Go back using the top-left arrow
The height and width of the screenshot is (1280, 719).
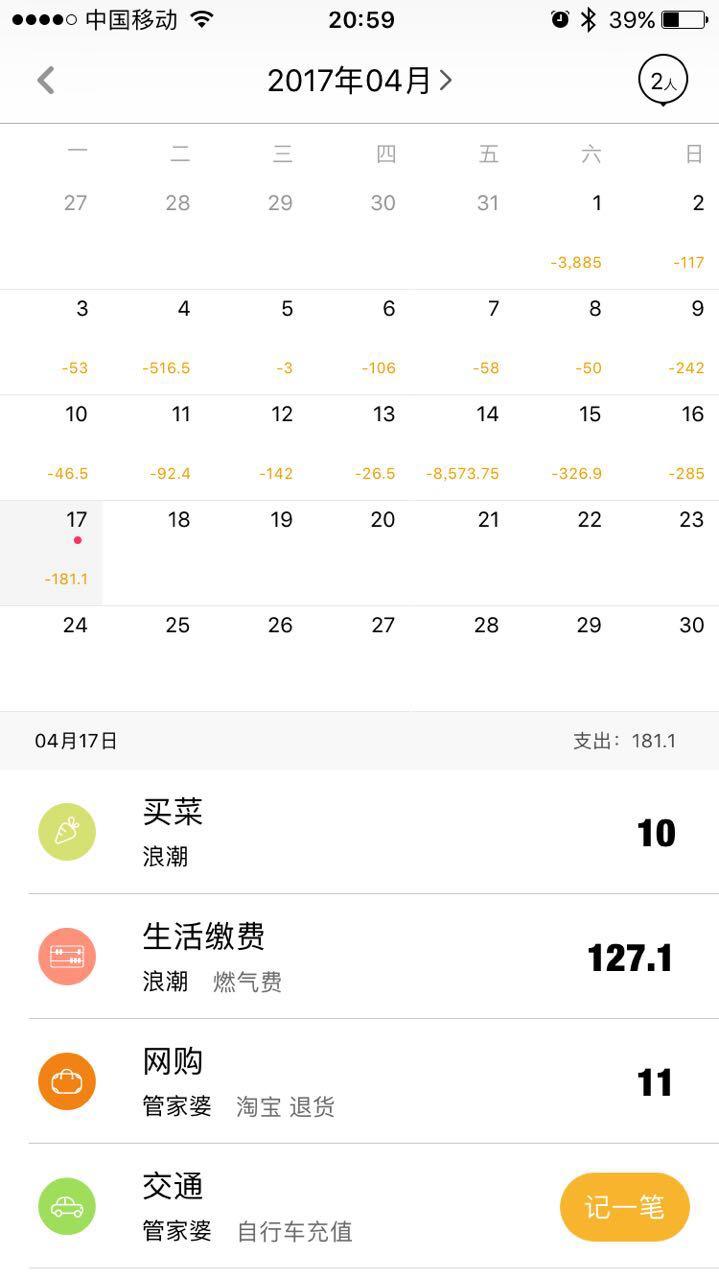[x=46, y=80]
